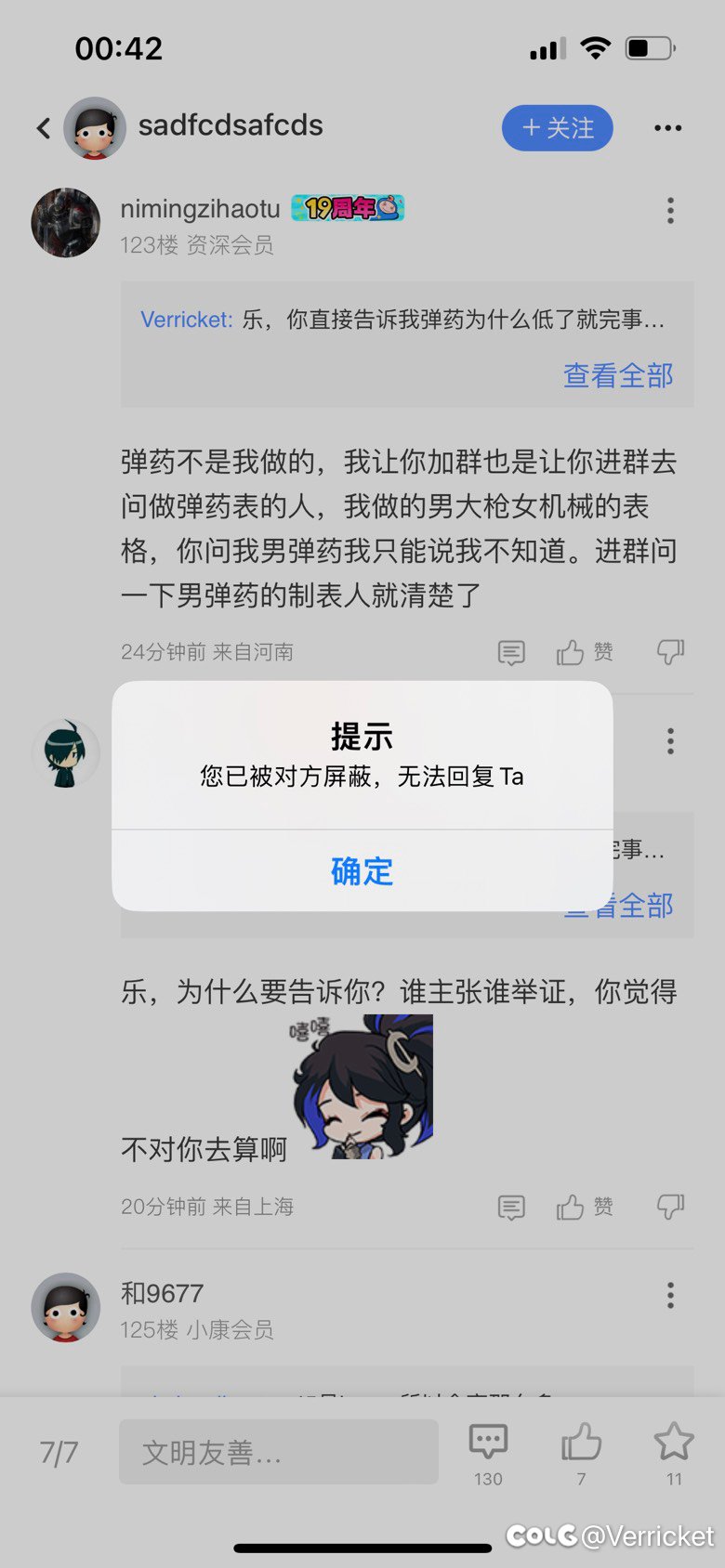Open the 7/7 page selector
The image size is (725, 1568).
coord(59,1452)
